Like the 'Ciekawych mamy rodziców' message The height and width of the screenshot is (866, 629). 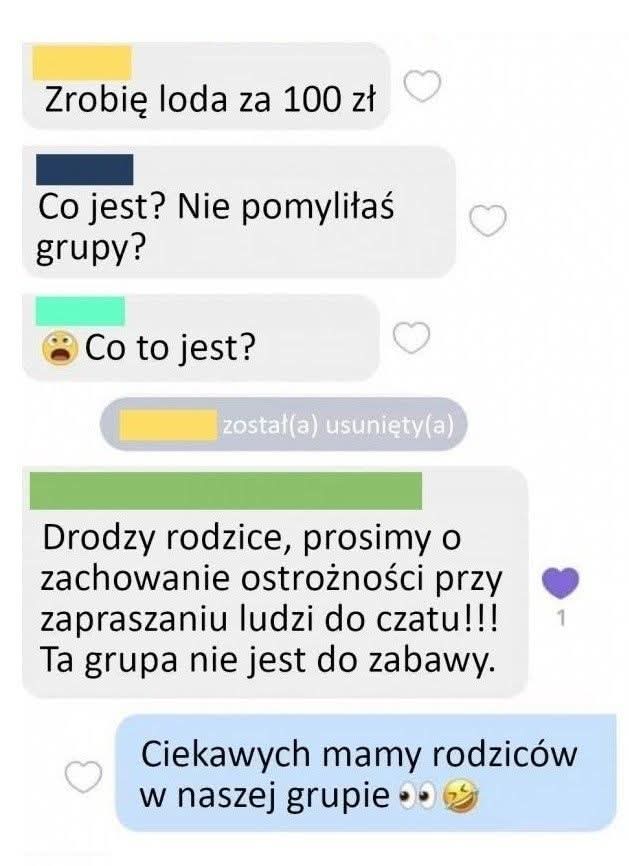click(x=84, y=776)
